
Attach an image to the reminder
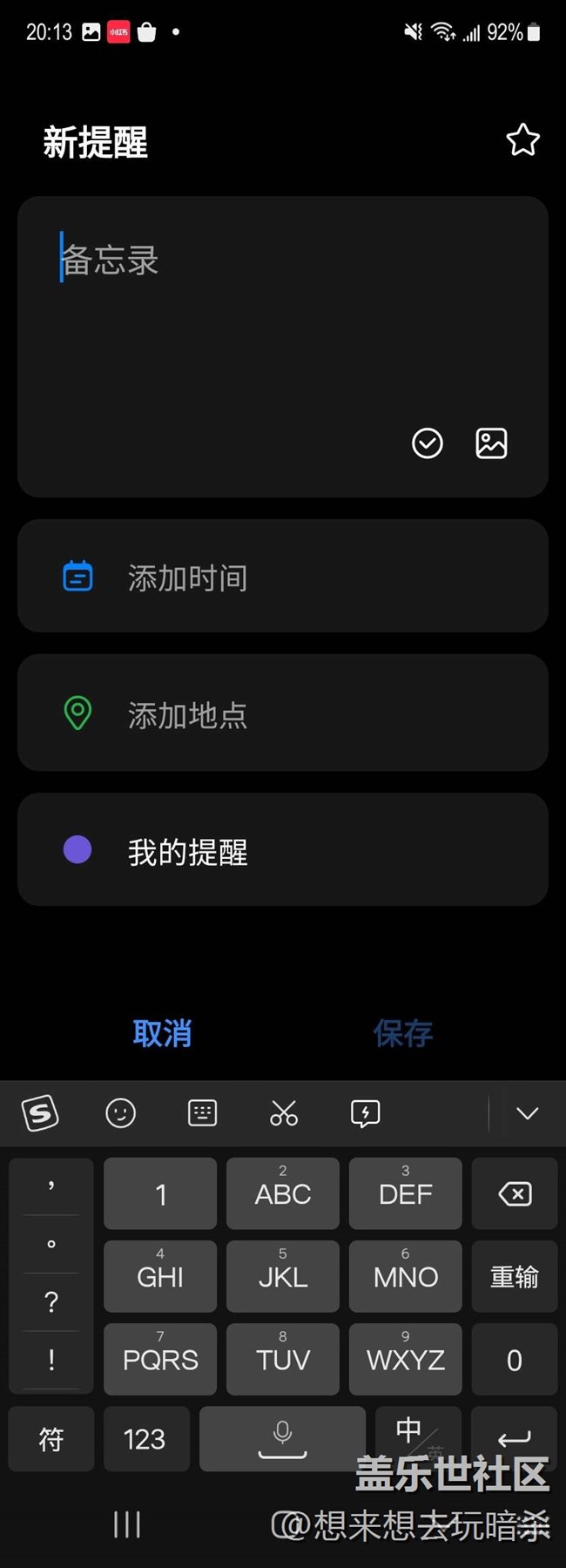pos(491,443)
